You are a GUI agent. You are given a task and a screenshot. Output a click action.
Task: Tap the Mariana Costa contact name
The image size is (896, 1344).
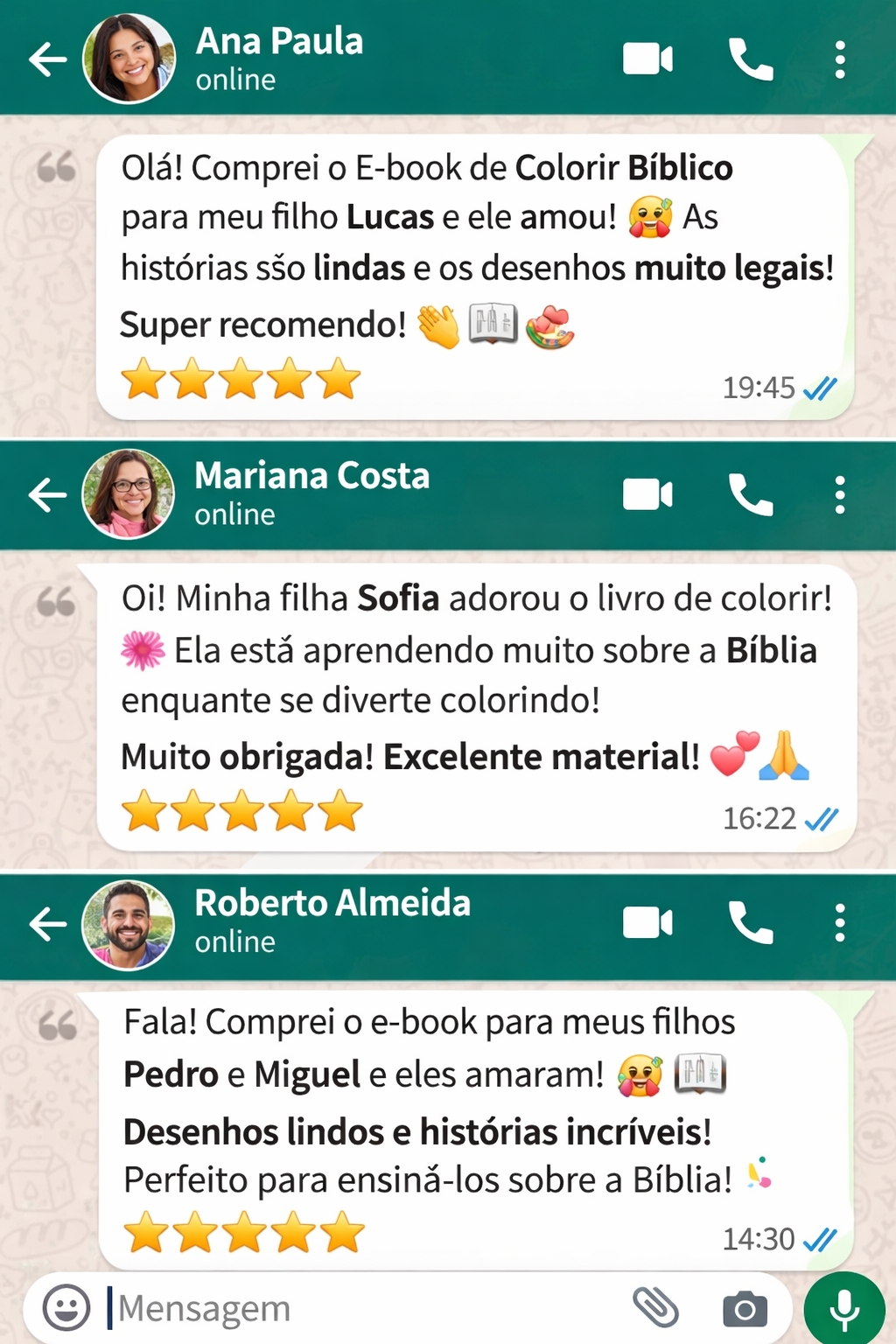[x=311, y=477]
